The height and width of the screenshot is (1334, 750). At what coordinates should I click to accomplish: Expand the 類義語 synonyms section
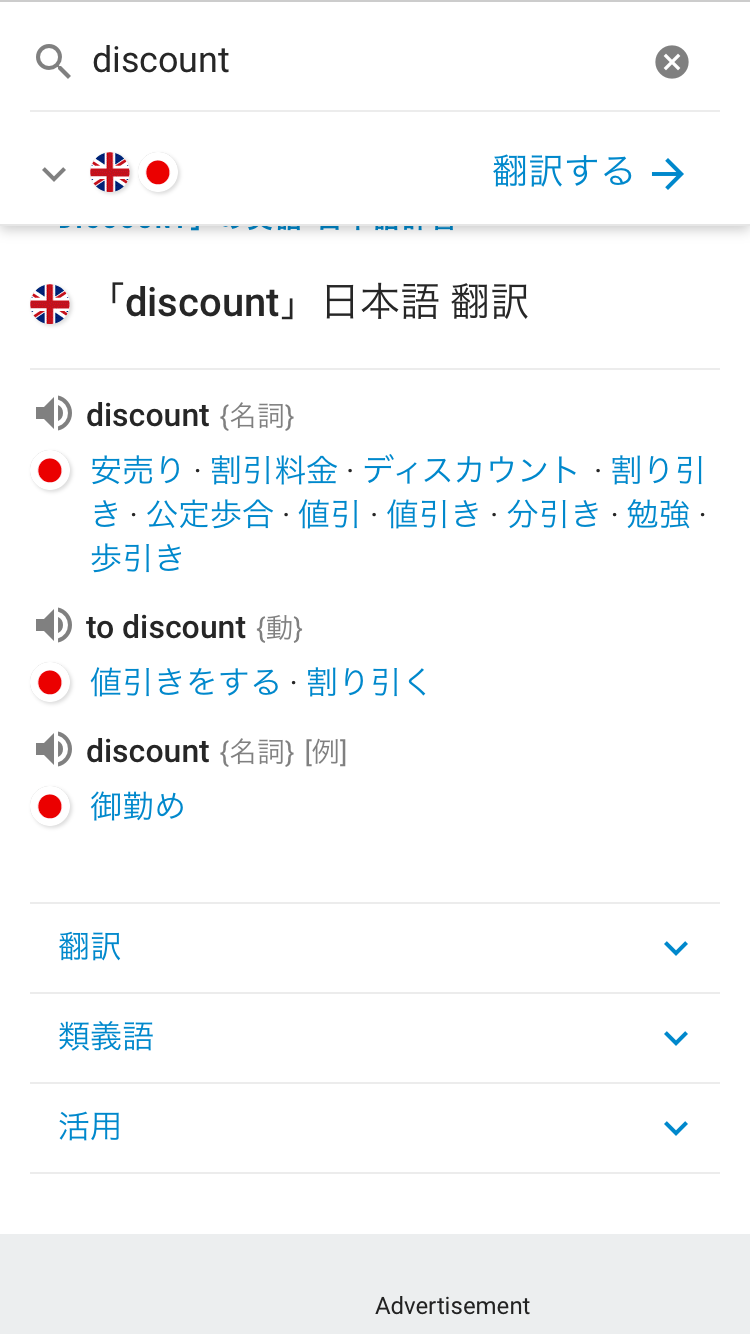[375, 1037]
